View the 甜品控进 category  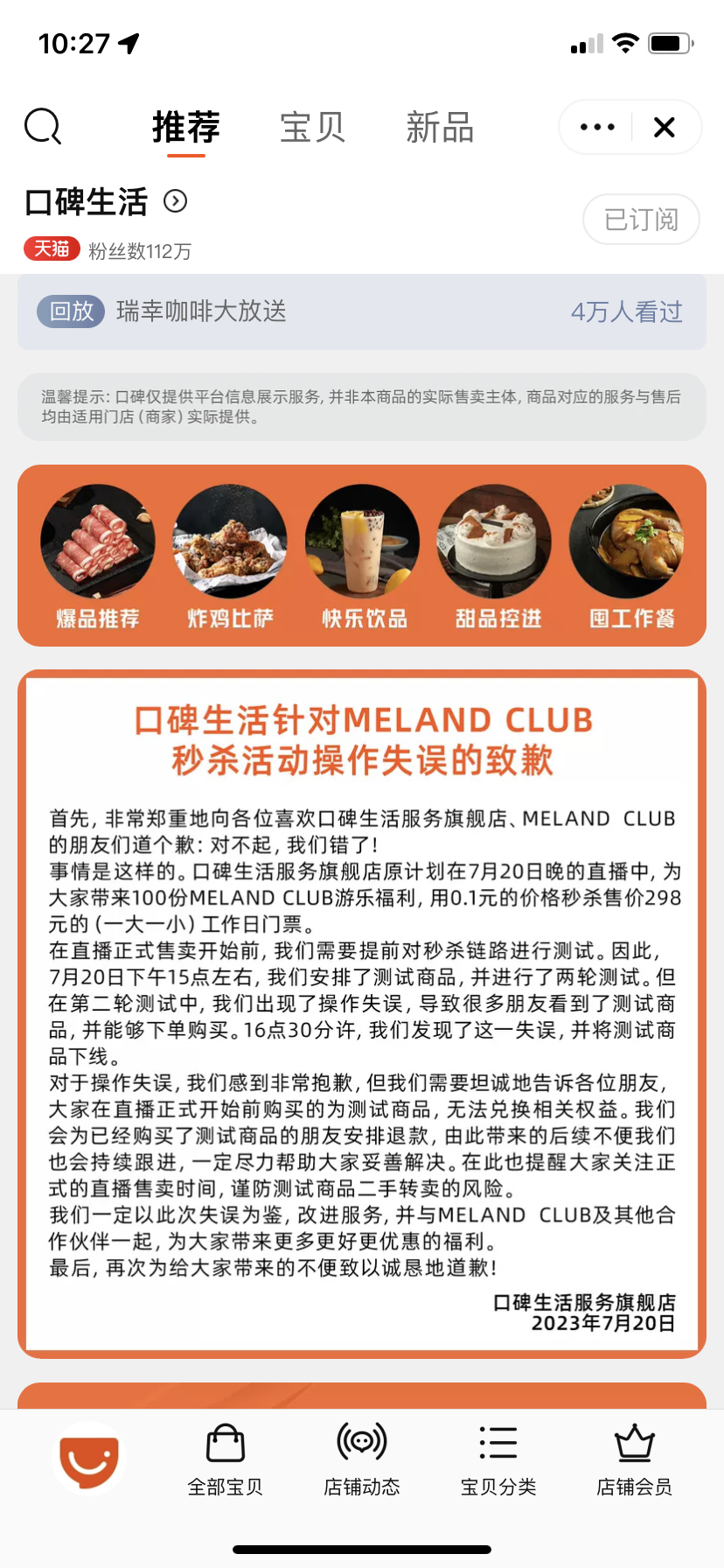496,556
